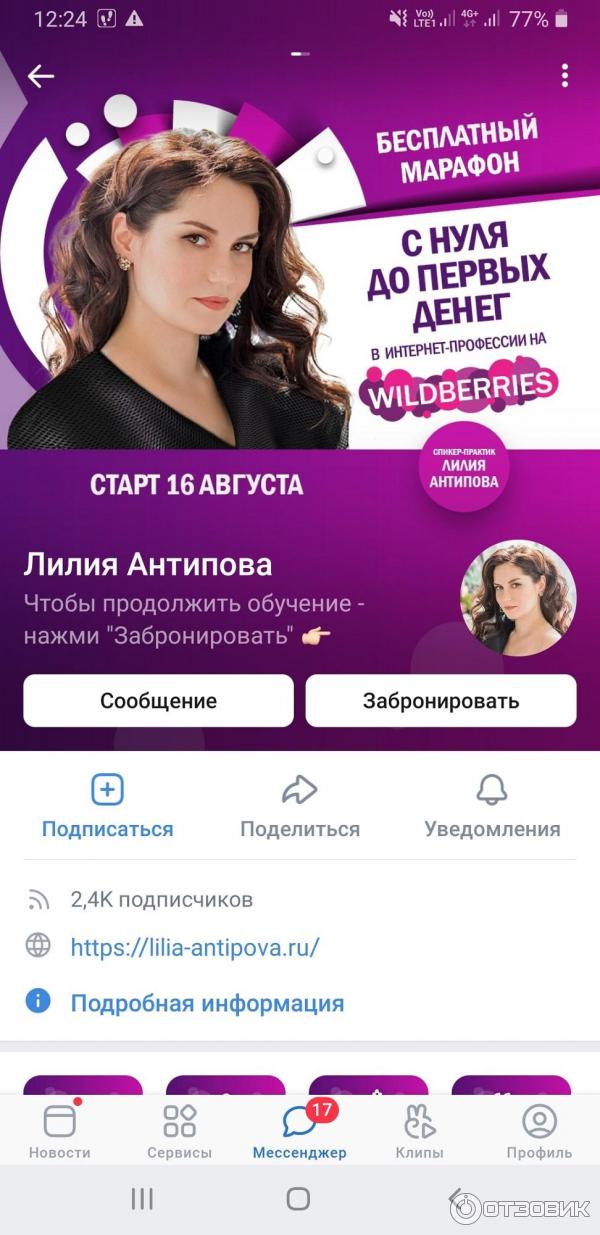Viewport: 600px width, 1235px height.
Task: Tap the Забронировать button
Action: click(441, 701)
